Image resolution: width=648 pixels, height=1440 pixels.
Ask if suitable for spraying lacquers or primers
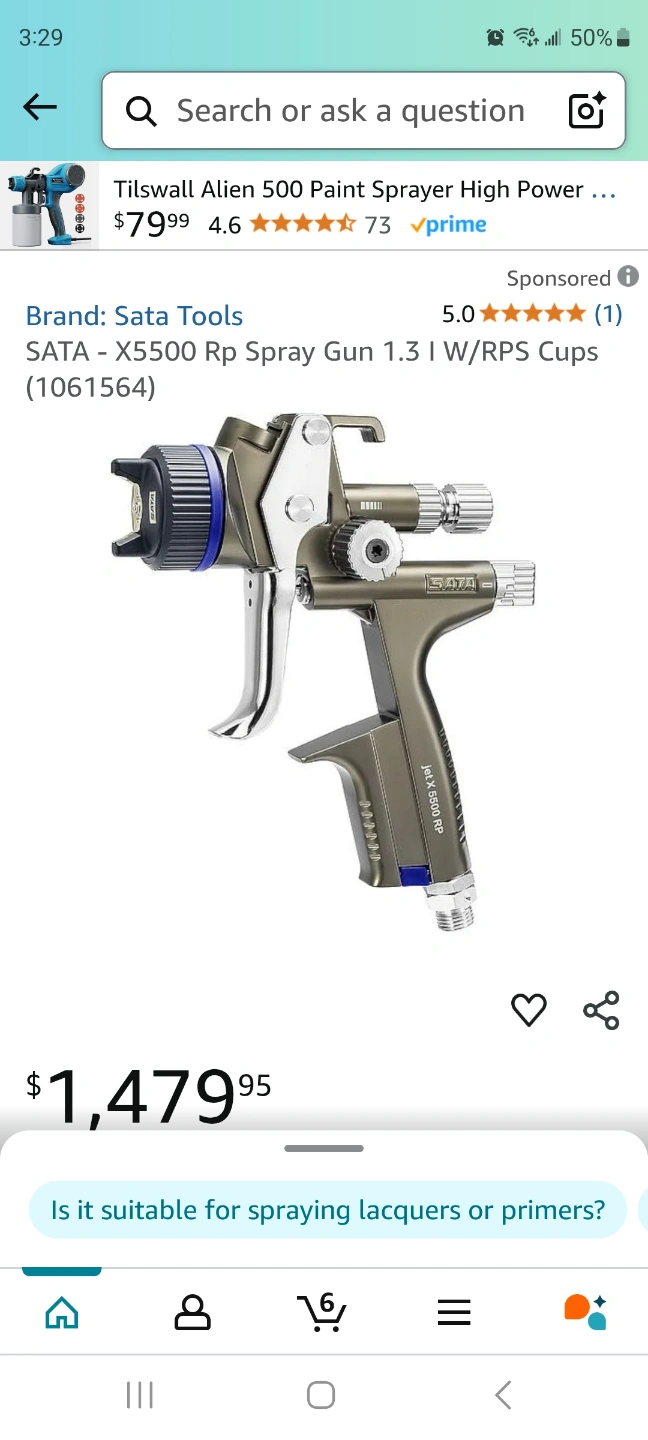pos(328,1210)
